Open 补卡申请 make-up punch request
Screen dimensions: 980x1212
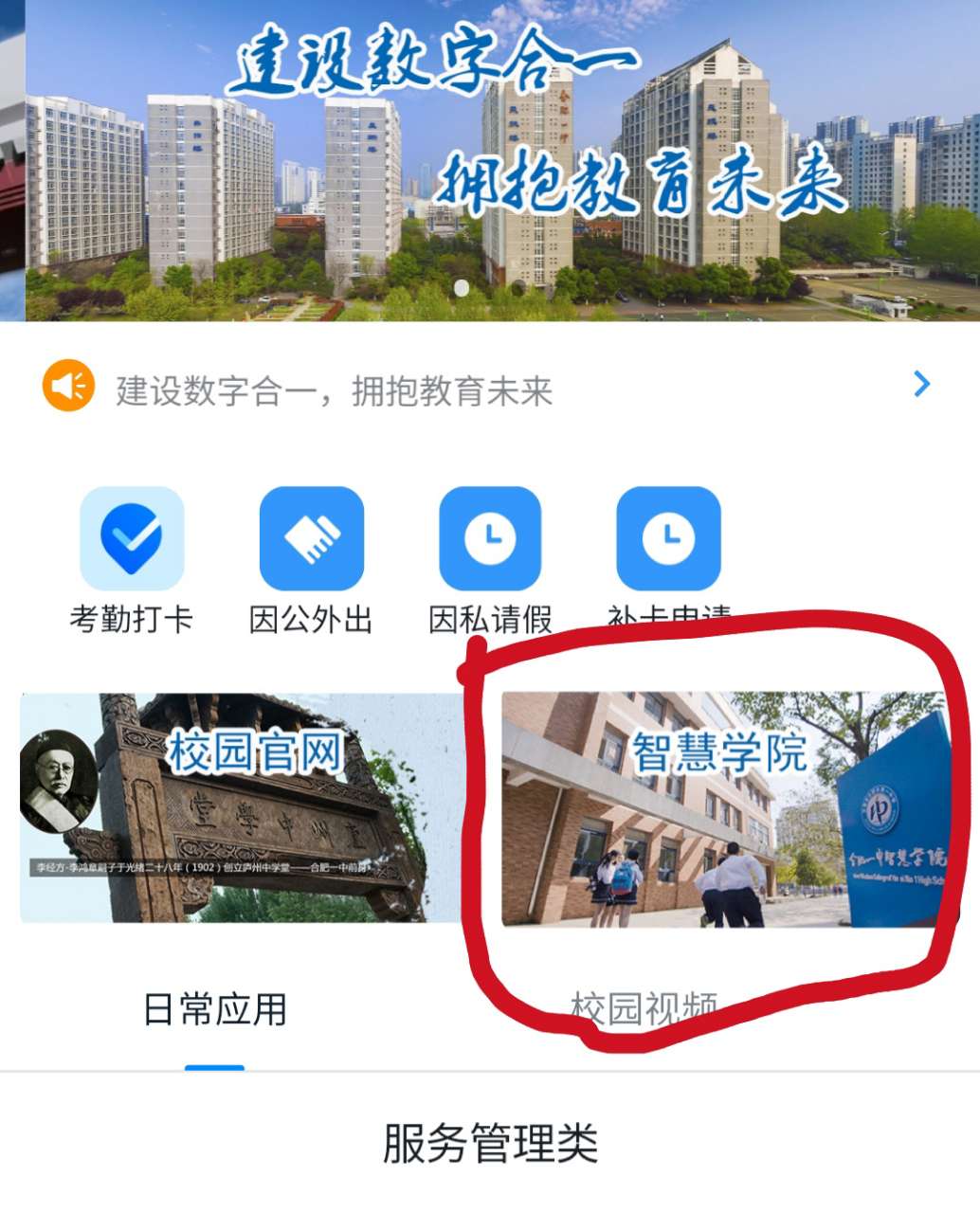(668, 539)
